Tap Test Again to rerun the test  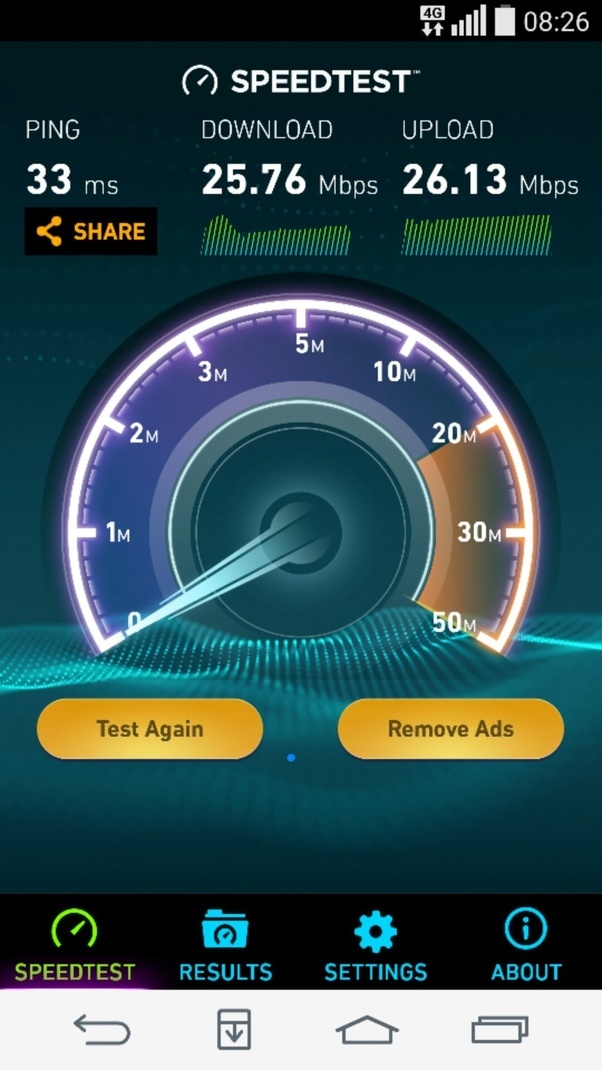point(150,729)
